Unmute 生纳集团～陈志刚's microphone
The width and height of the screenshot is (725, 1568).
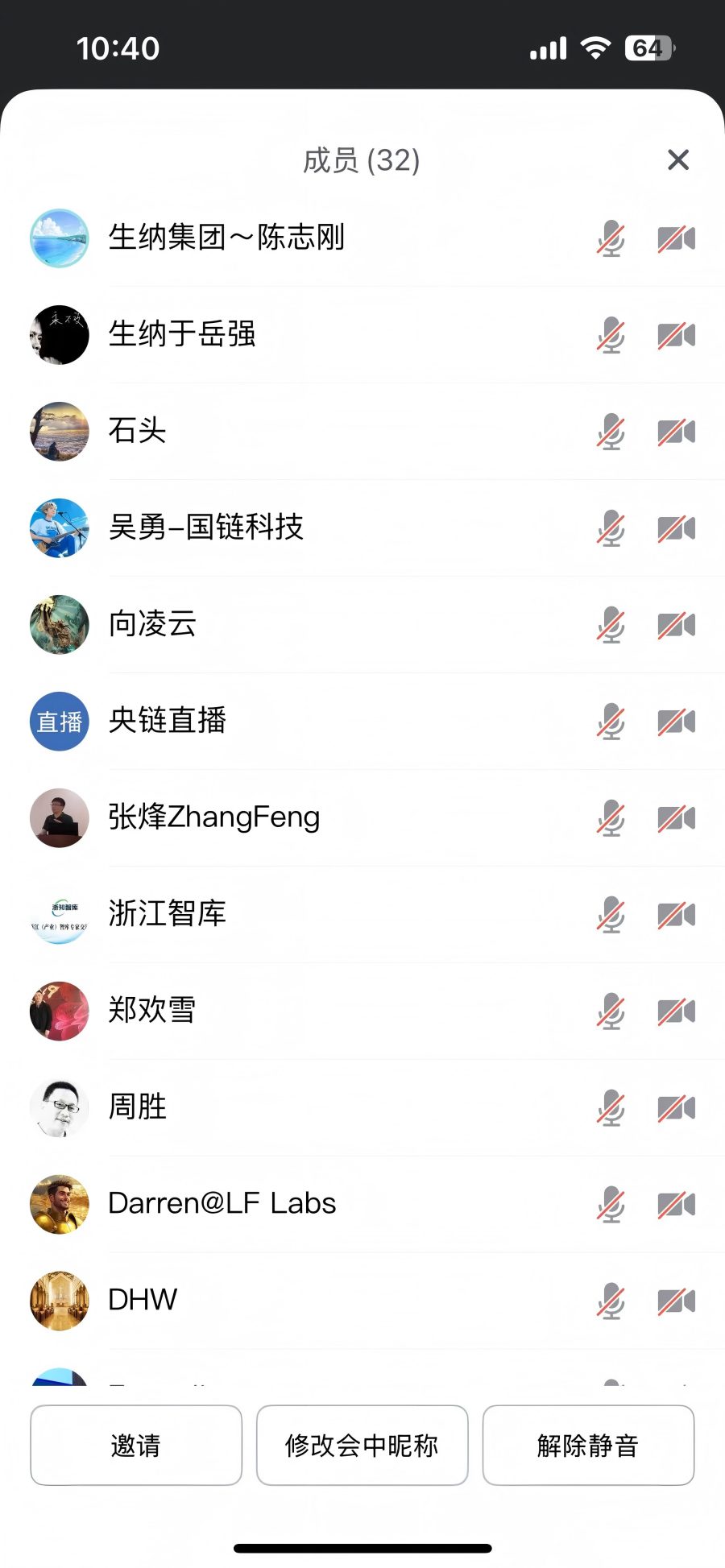[x=610, y=238]
